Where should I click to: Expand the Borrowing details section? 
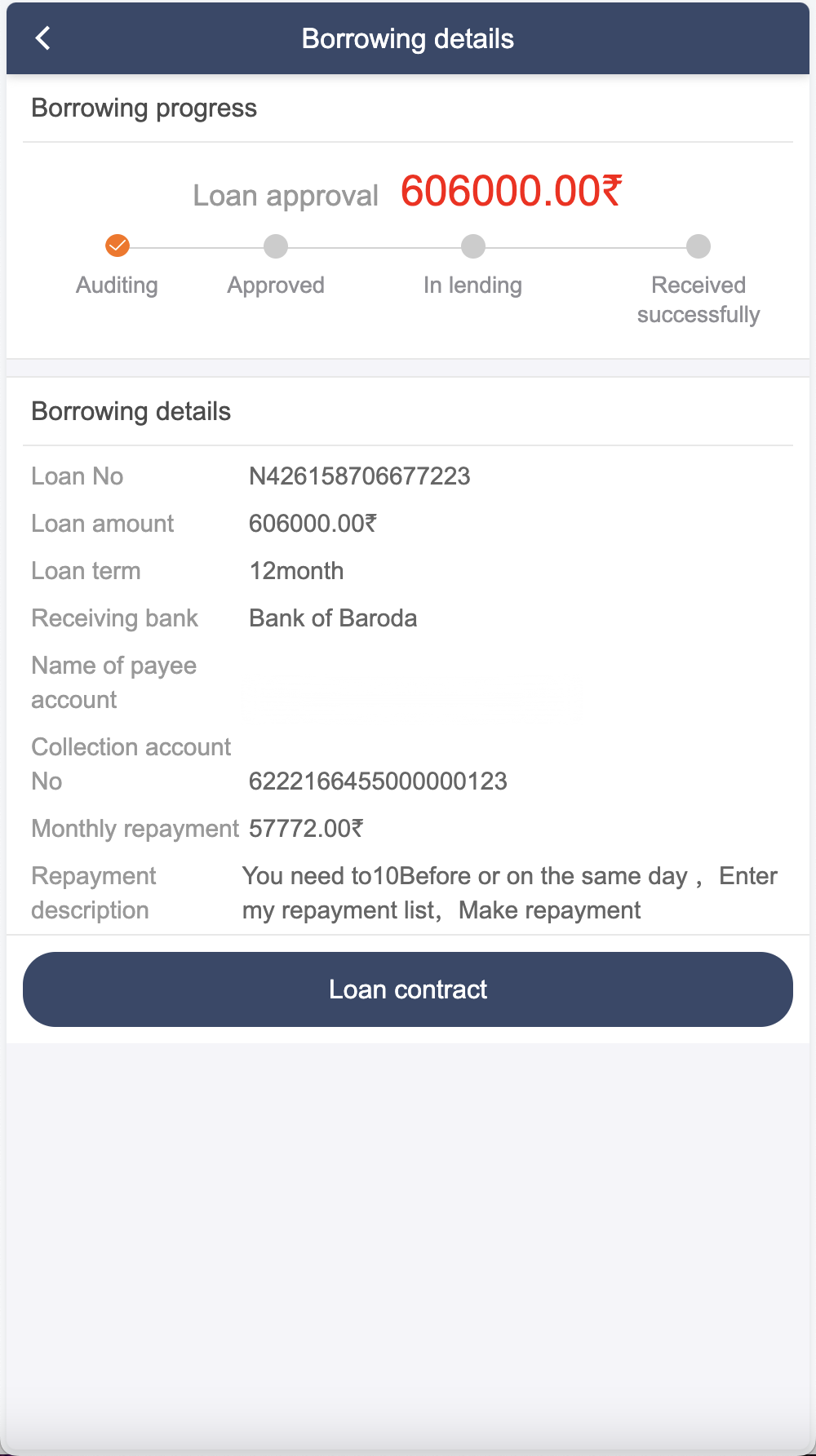131,411
